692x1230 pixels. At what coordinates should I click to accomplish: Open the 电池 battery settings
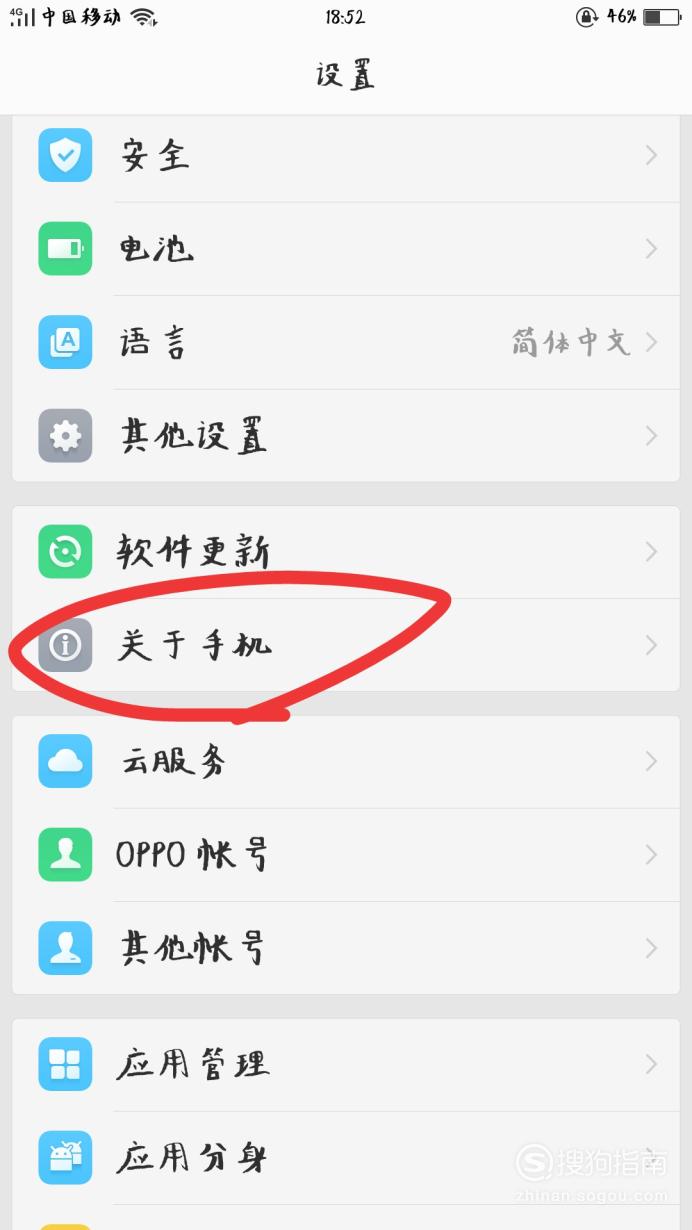[346, 249]
